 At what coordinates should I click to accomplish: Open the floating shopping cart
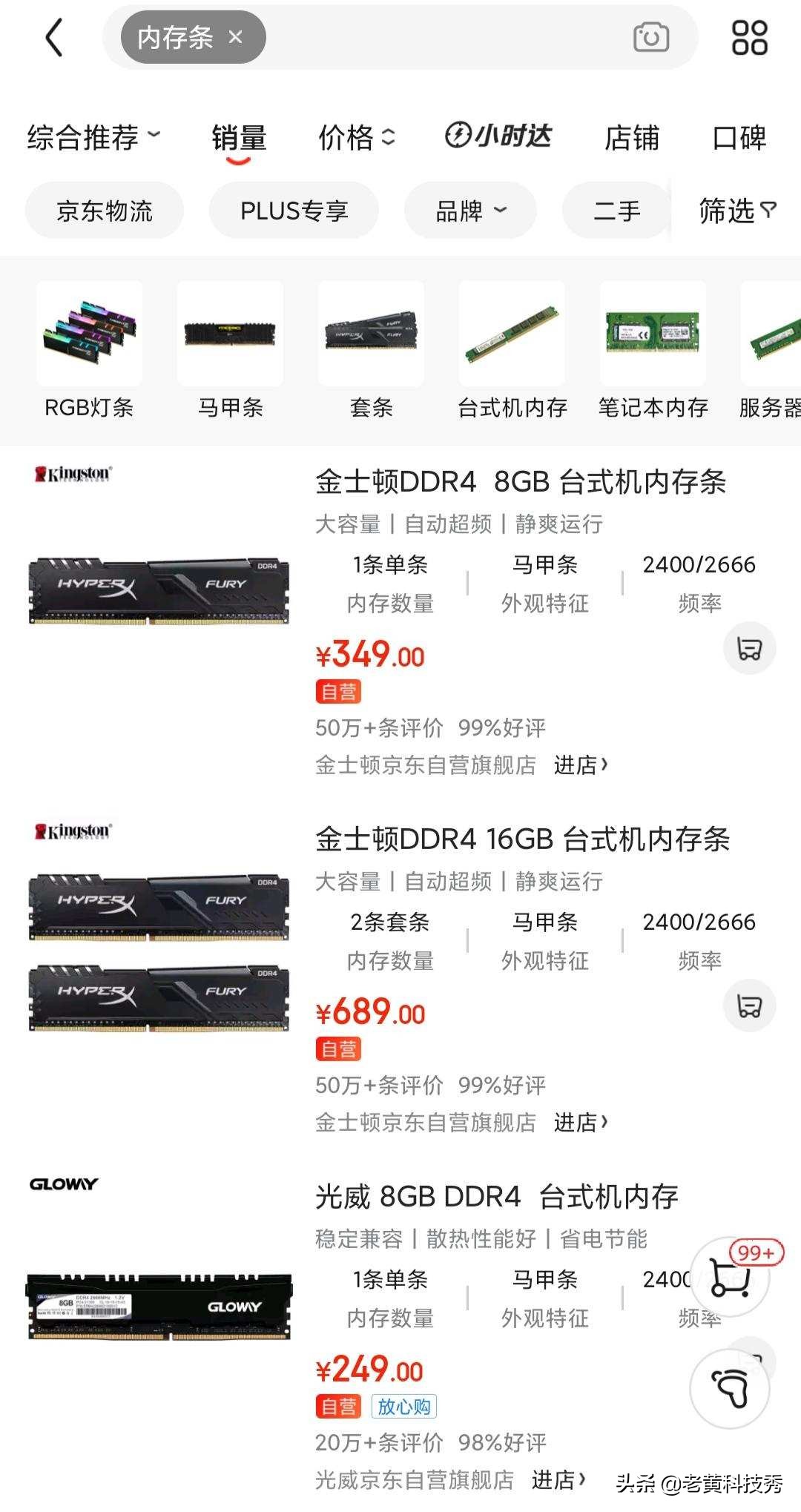point(730,1277)
